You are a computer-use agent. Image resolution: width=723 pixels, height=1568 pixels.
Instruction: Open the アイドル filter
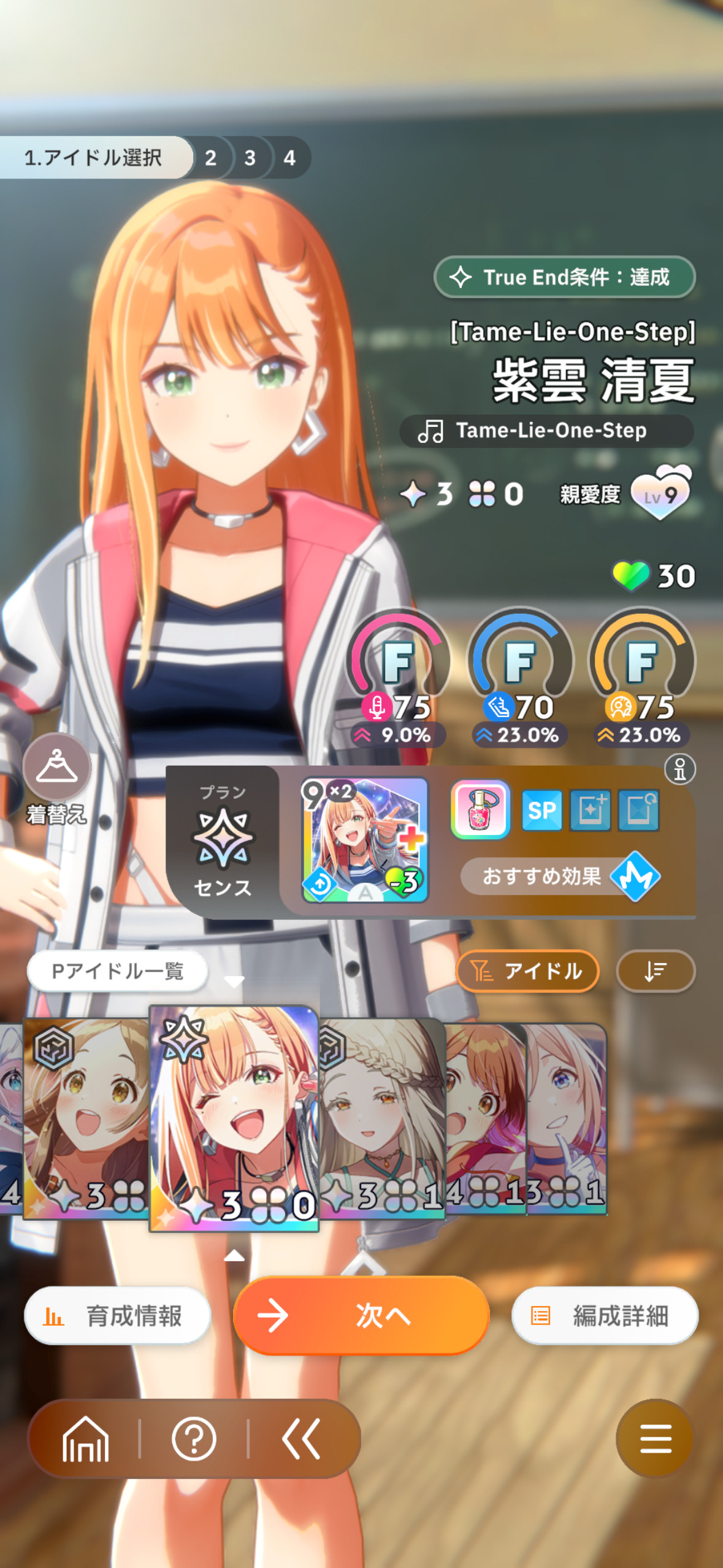point(527,970)
